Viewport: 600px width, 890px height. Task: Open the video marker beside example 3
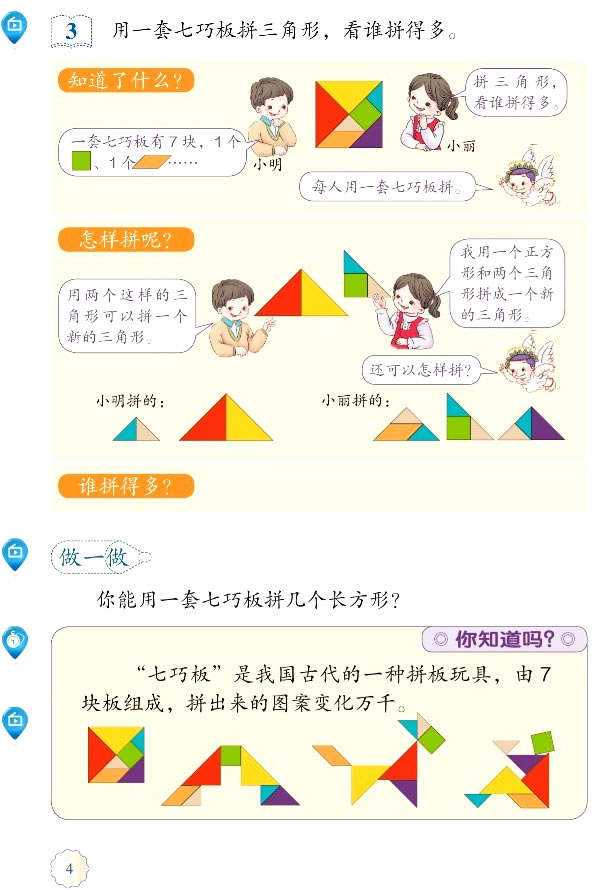pos(16,27)
